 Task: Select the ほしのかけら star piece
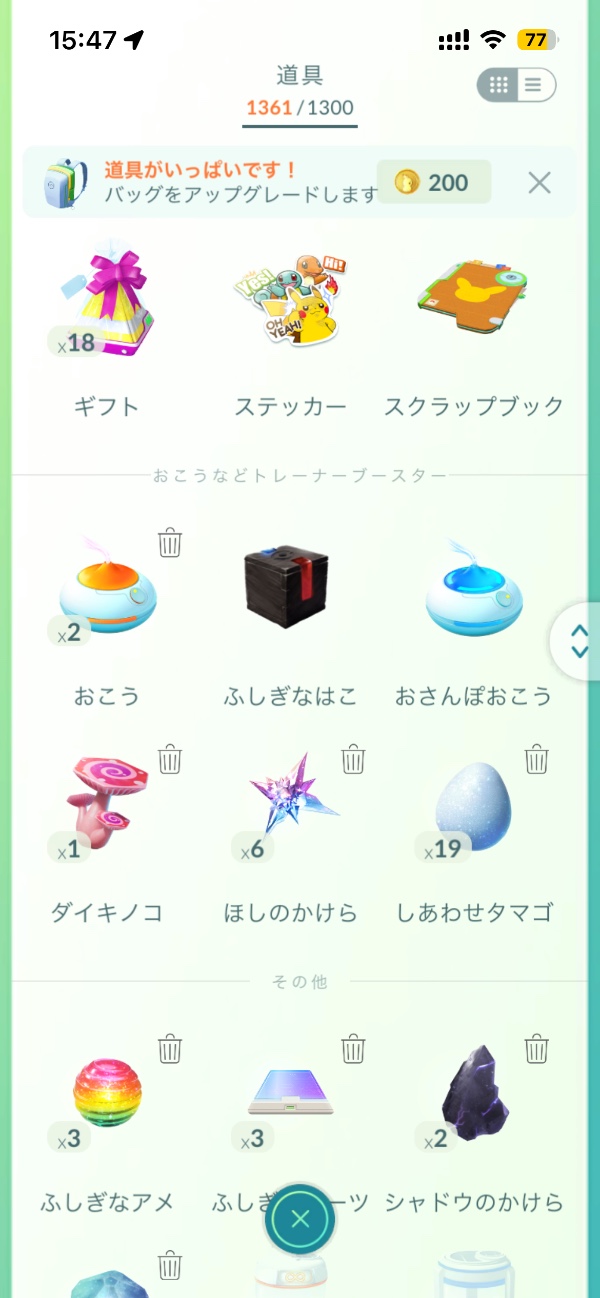pyautogui.click(x=290, y=805)
